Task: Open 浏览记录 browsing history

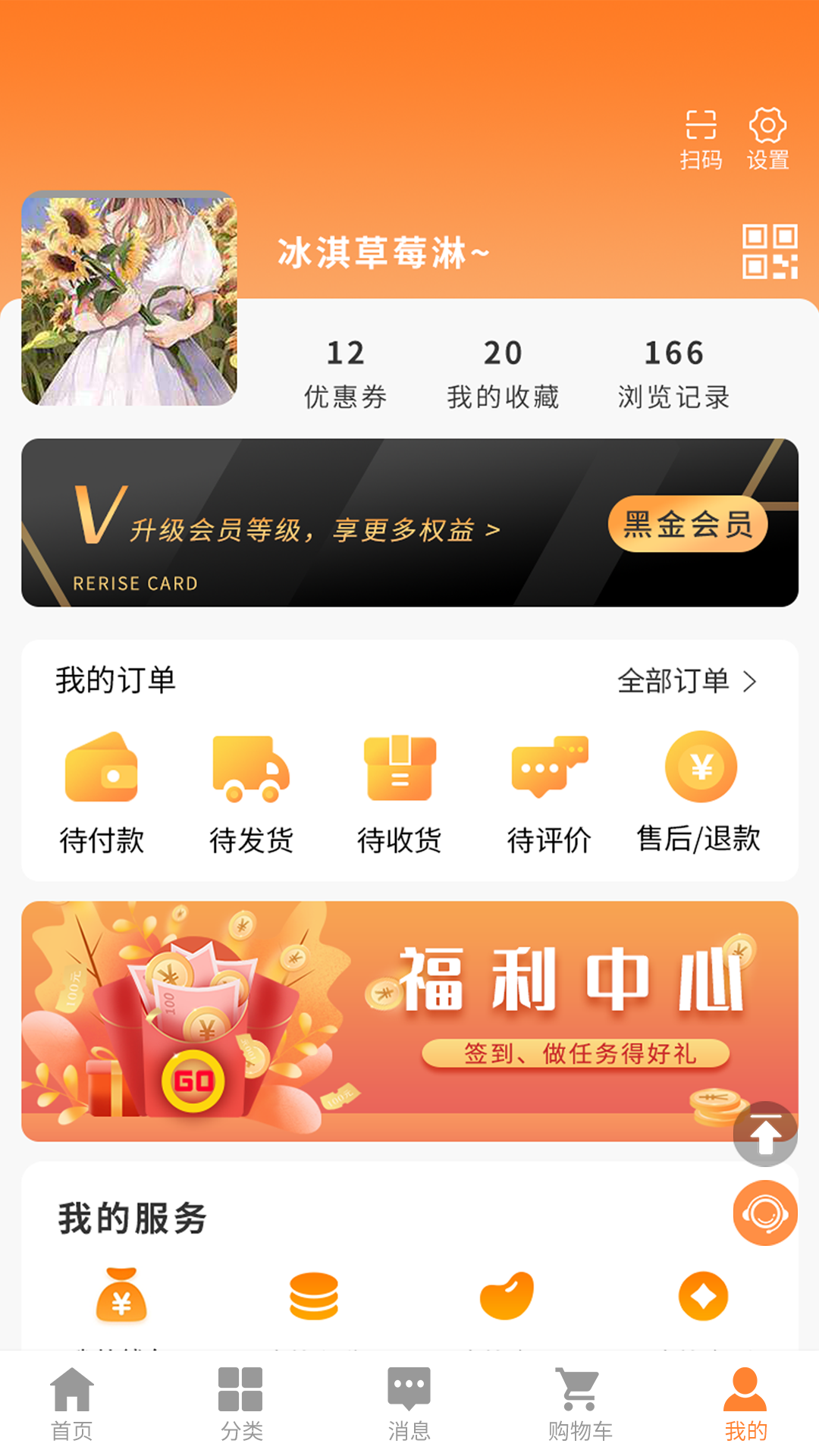Action: pyautogui.click(x=673, y=373)
